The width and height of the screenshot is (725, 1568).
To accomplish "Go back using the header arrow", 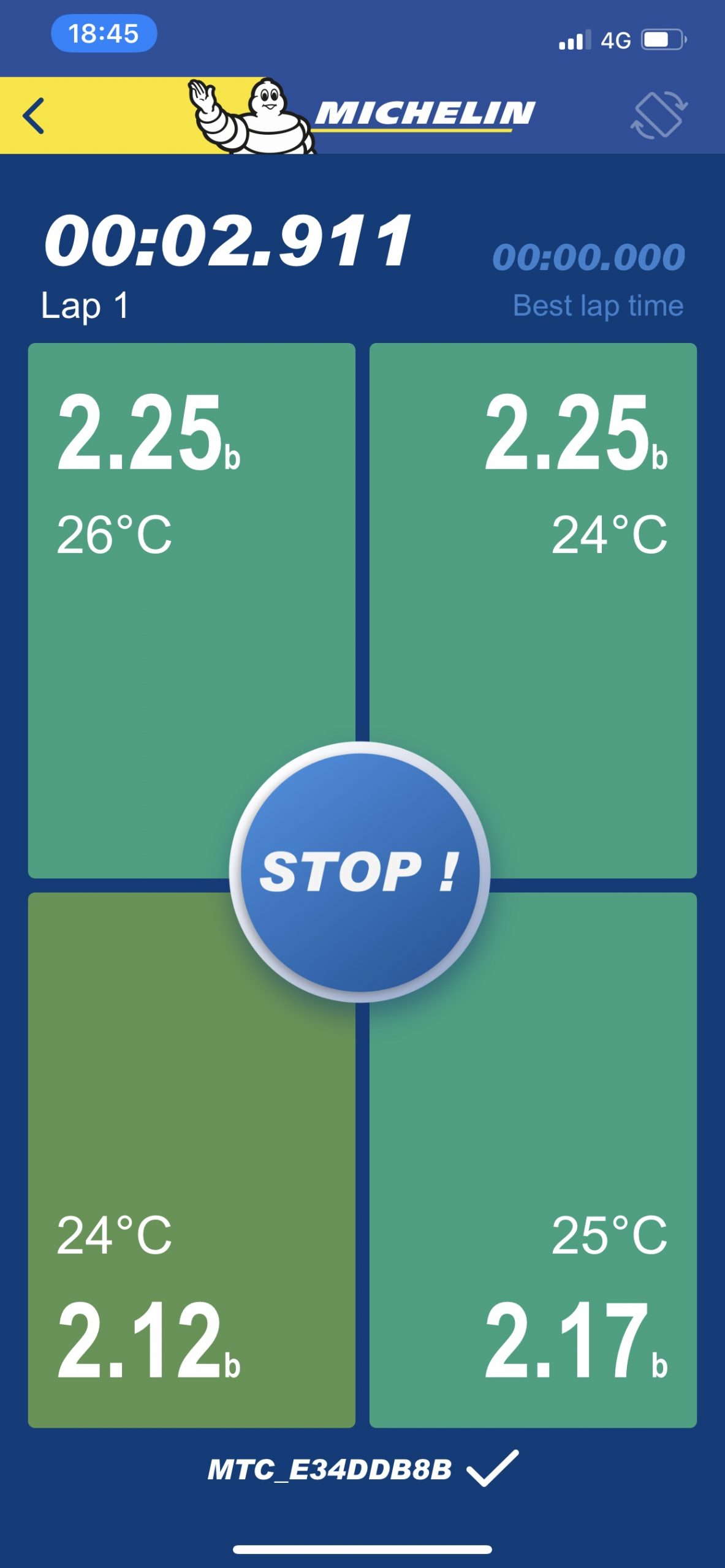I will pyautogui.click(x=34, y=115).
